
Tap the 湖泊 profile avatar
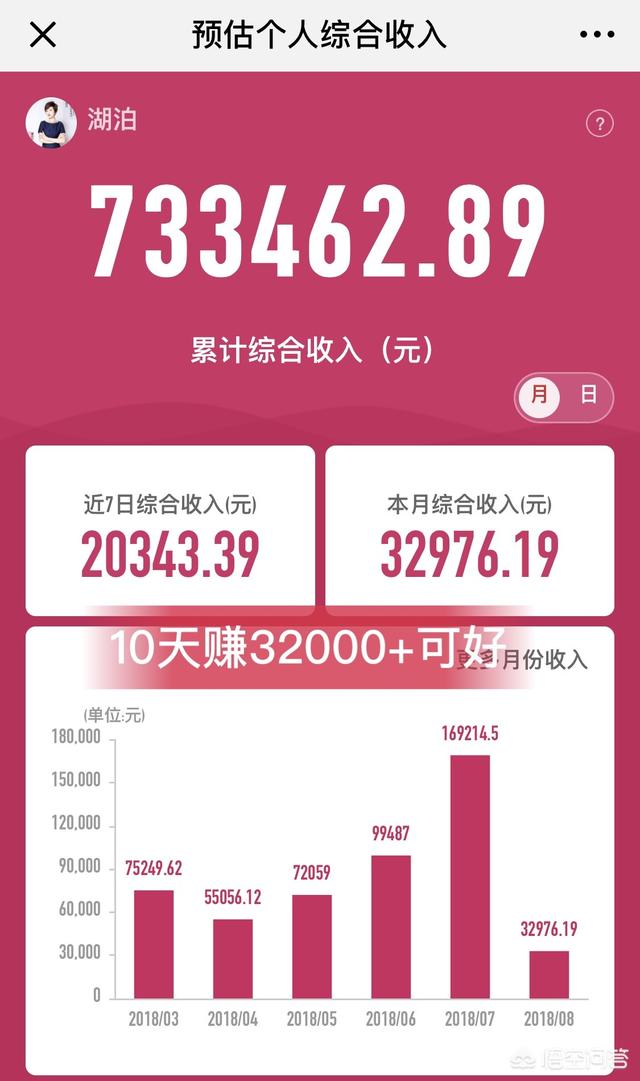tap(50, 123)
